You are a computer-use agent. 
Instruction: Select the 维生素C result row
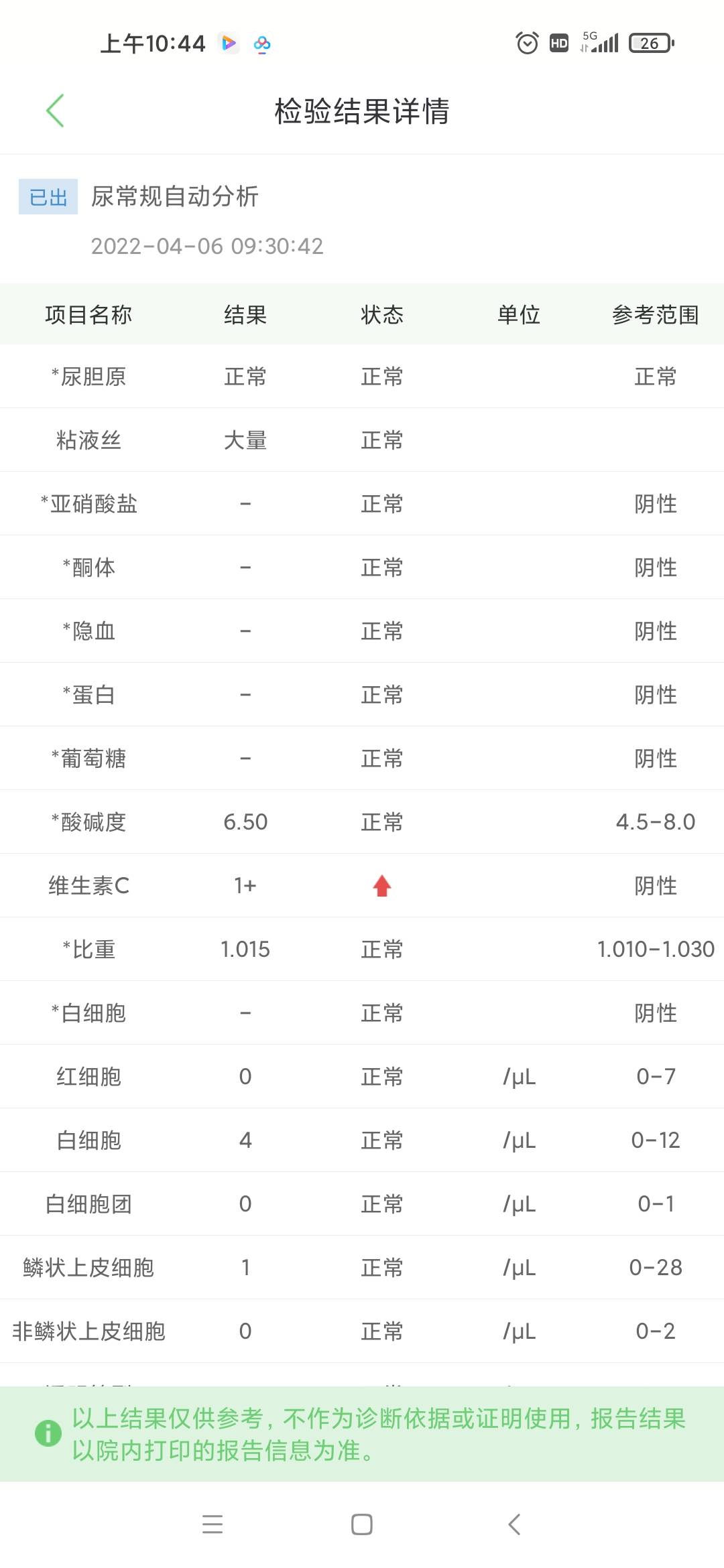[x=362, y=885]
